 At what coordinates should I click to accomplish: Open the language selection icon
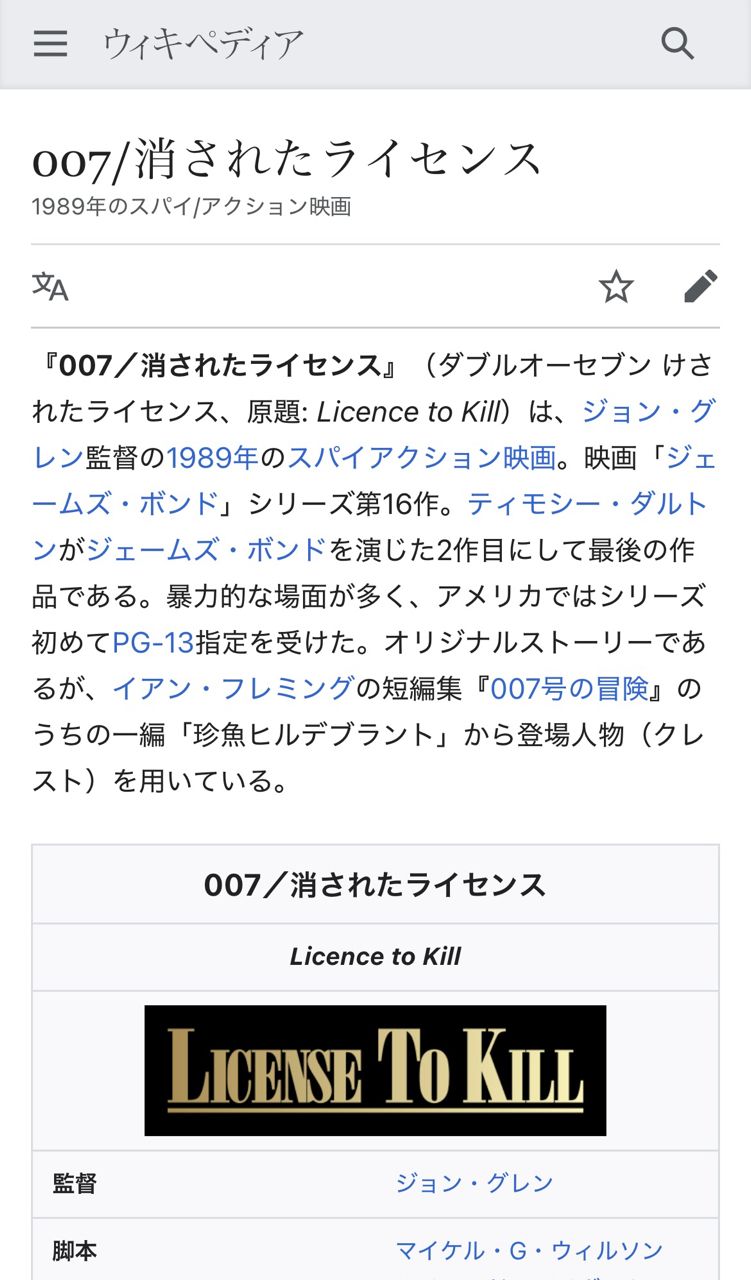coord(50,287)
